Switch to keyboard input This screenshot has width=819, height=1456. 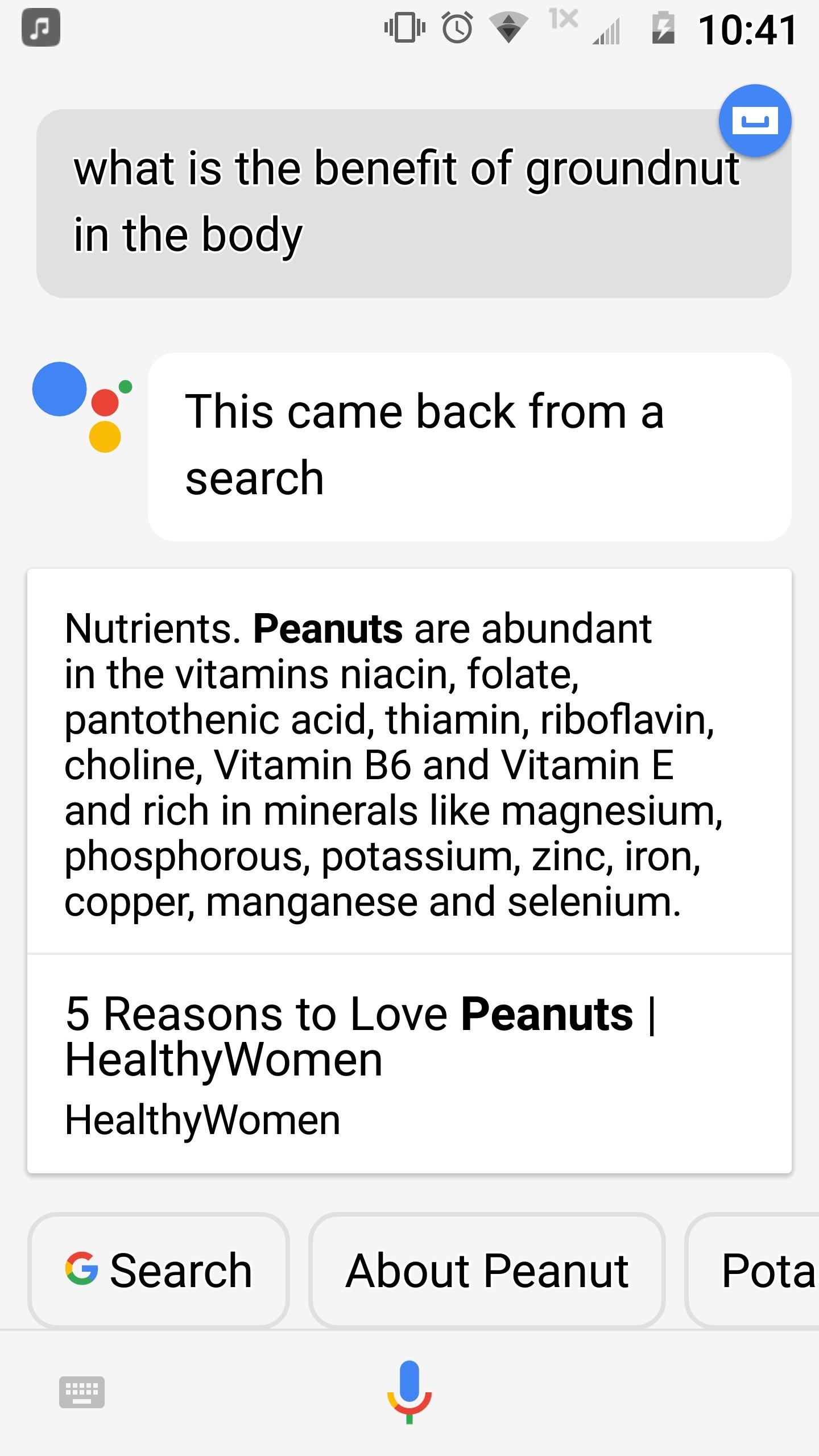(x=82, y=1392)
